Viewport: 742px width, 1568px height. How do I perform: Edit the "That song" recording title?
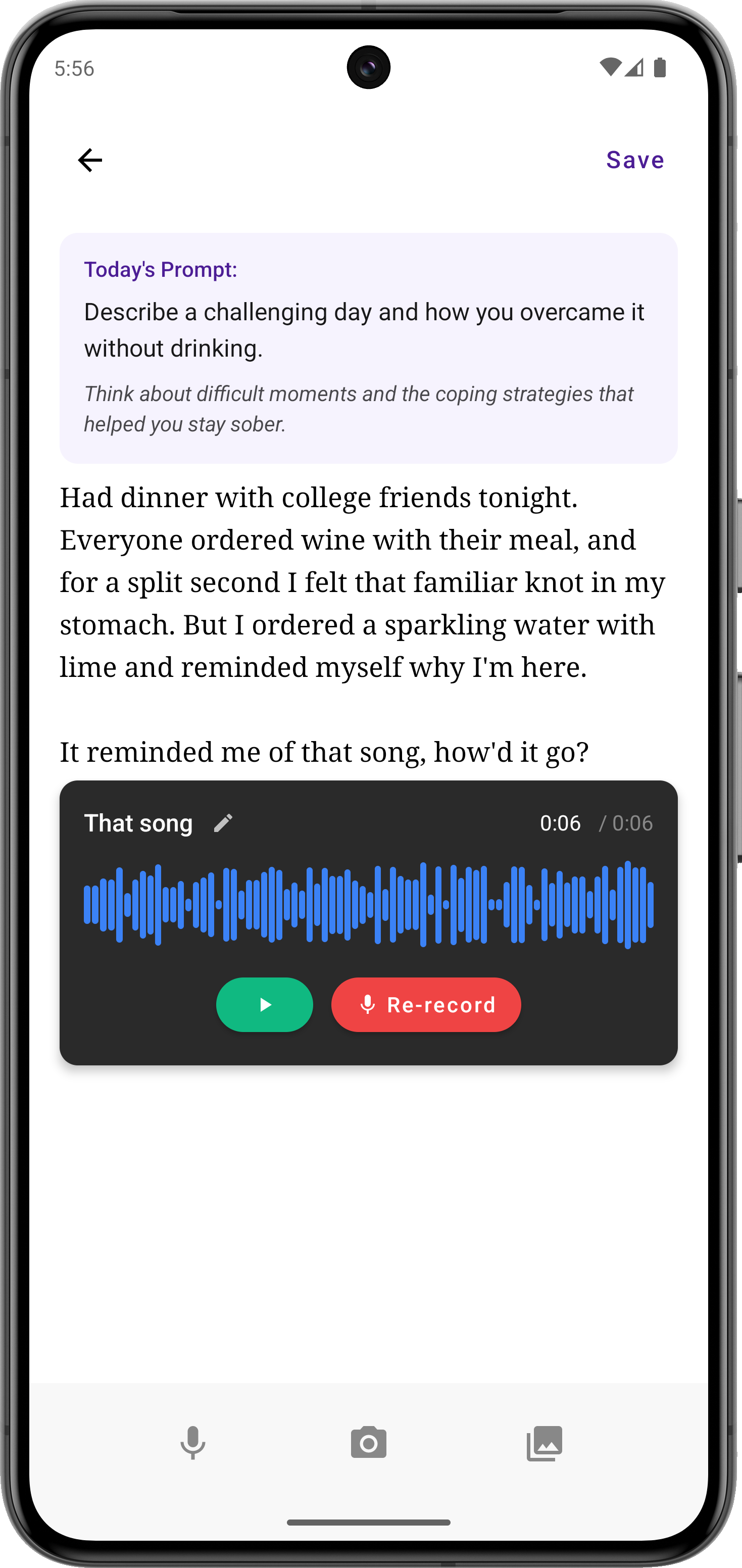click(223, 823)
